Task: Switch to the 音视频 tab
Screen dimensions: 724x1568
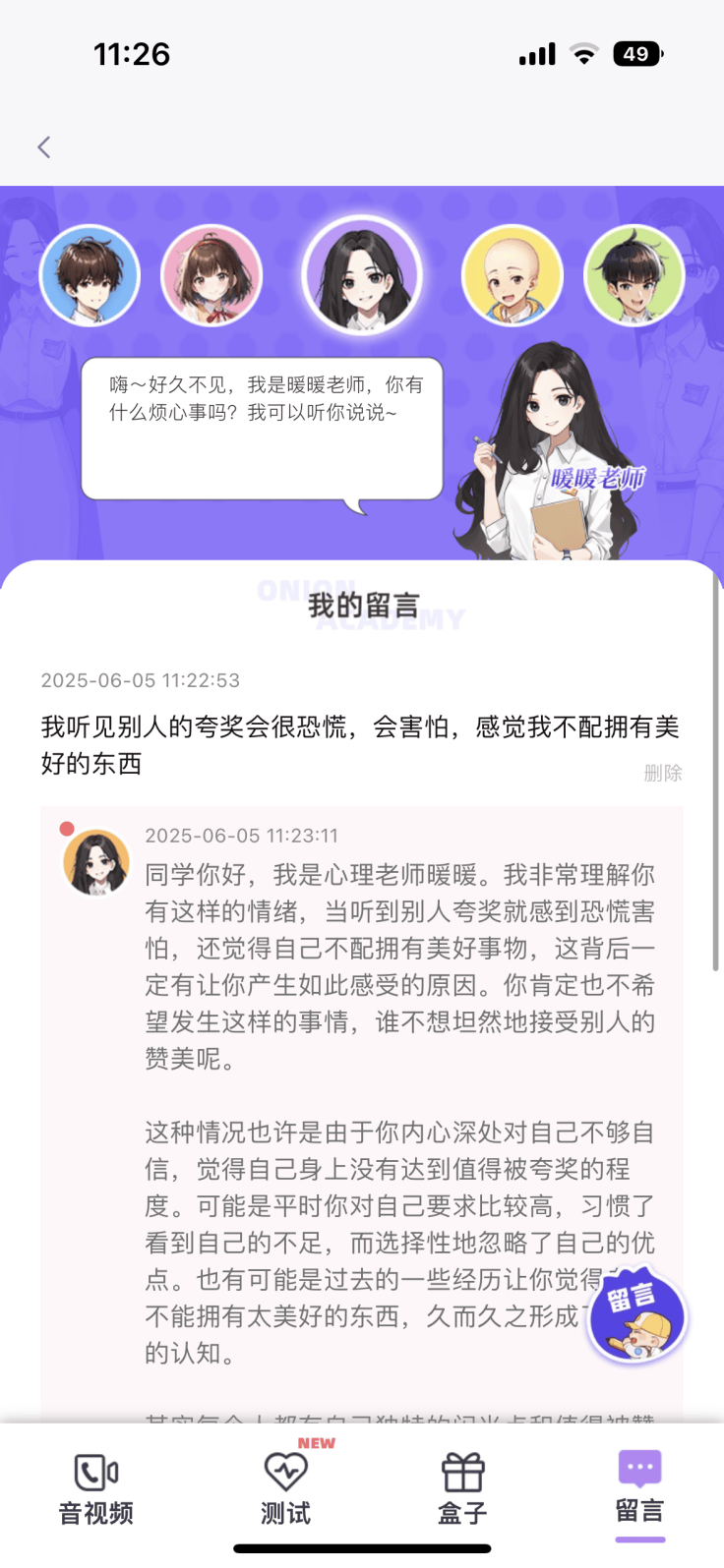Action: click(x=96, y=1489)
